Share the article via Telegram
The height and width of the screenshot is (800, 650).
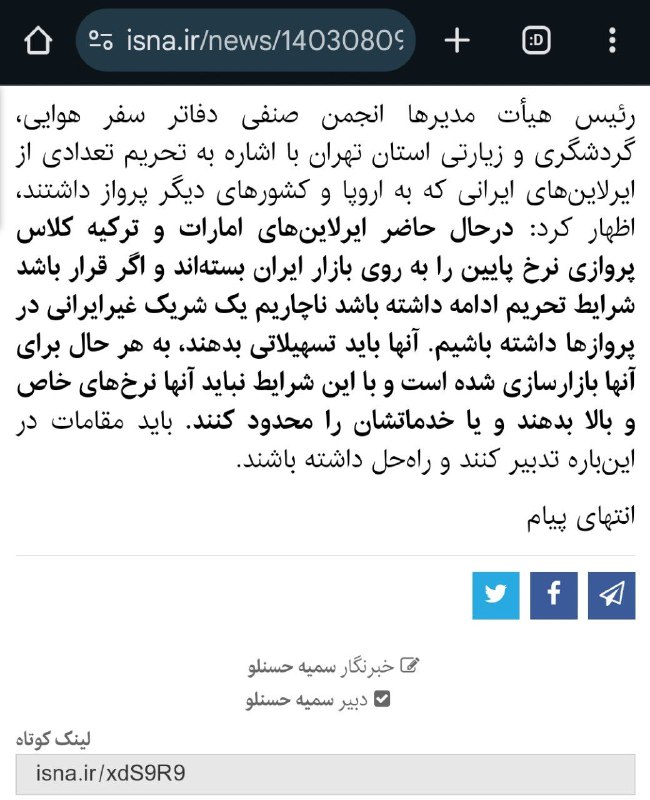pos(612,595)
